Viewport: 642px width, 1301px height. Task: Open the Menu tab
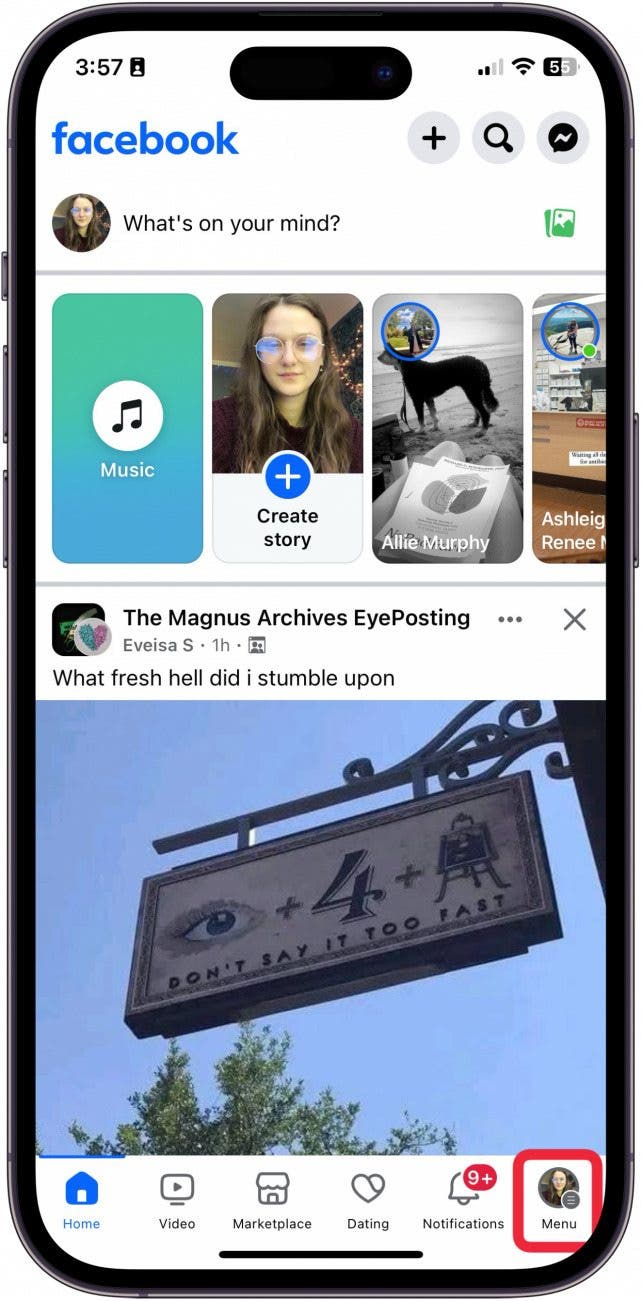[x=558, y=1200]
